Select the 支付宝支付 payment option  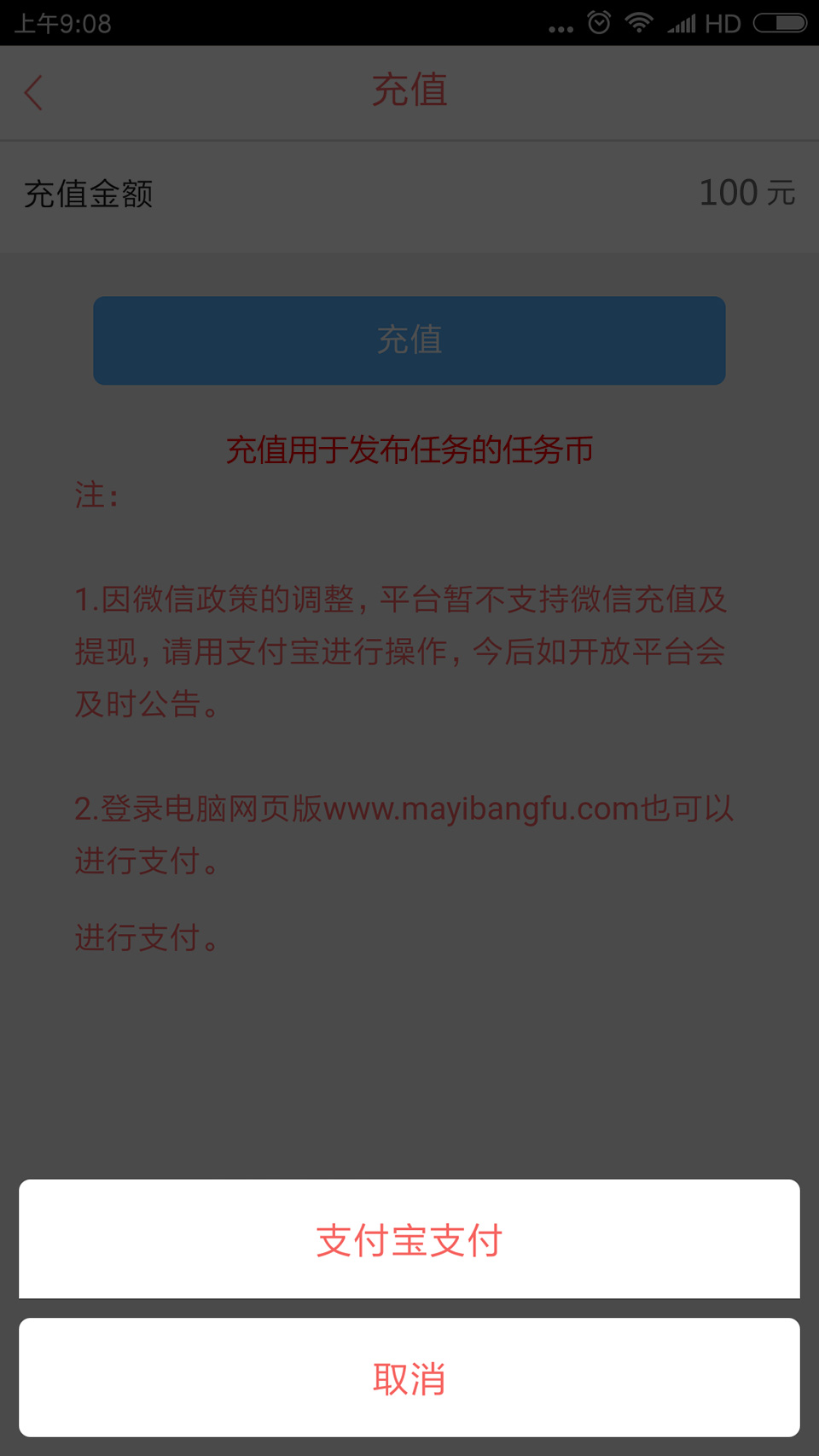tap(409, 1239)
